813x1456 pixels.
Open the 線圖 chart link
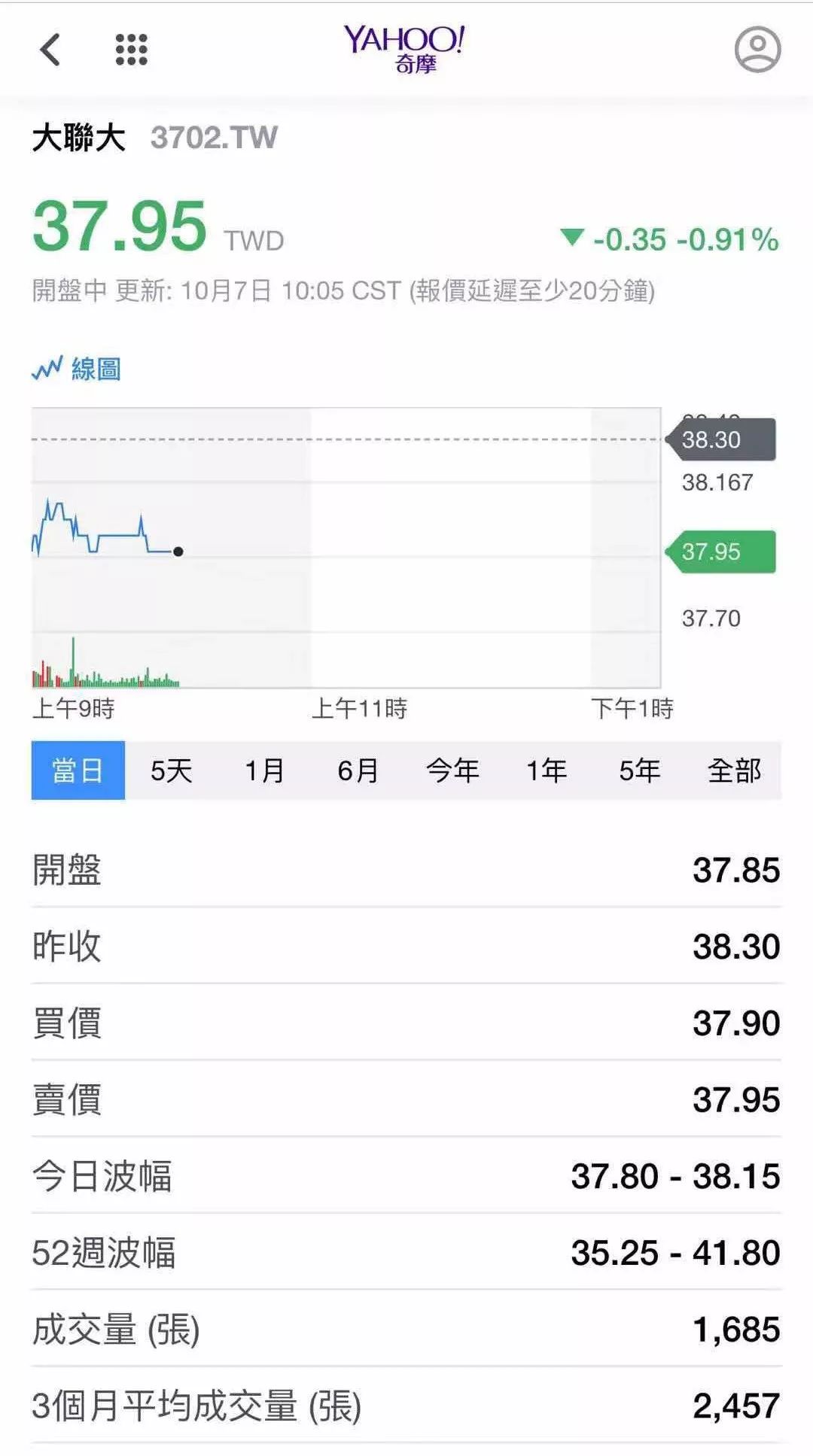click(x=78, y=369)
